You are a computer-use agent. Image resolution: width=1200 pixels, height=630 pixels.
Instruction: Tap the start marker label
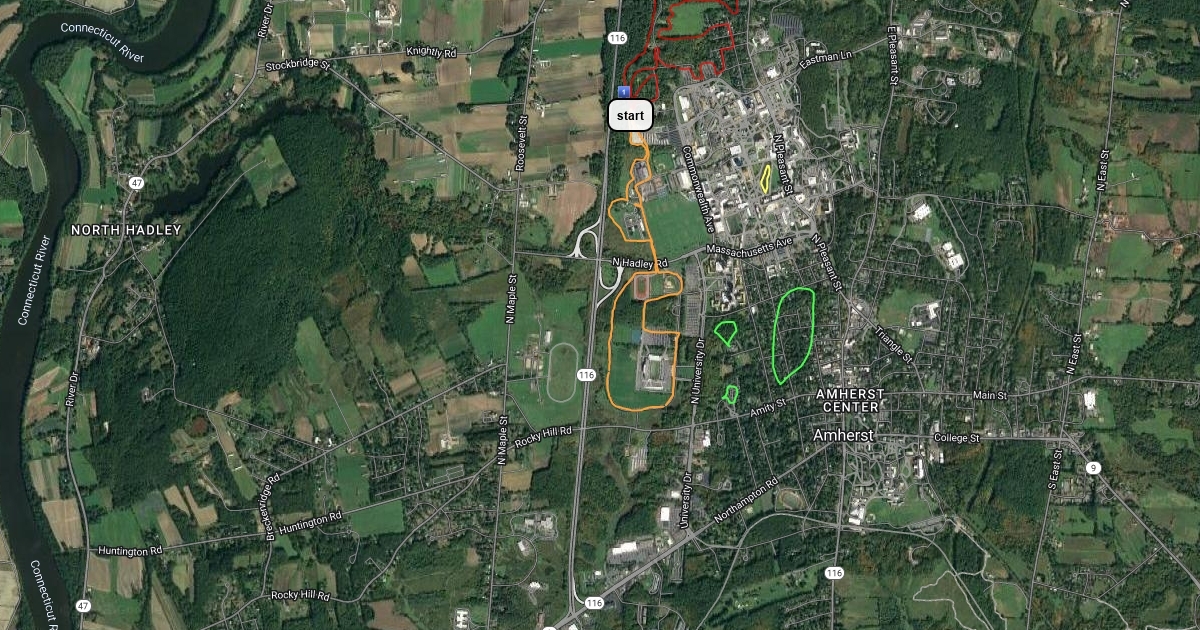tap(631, 115)
